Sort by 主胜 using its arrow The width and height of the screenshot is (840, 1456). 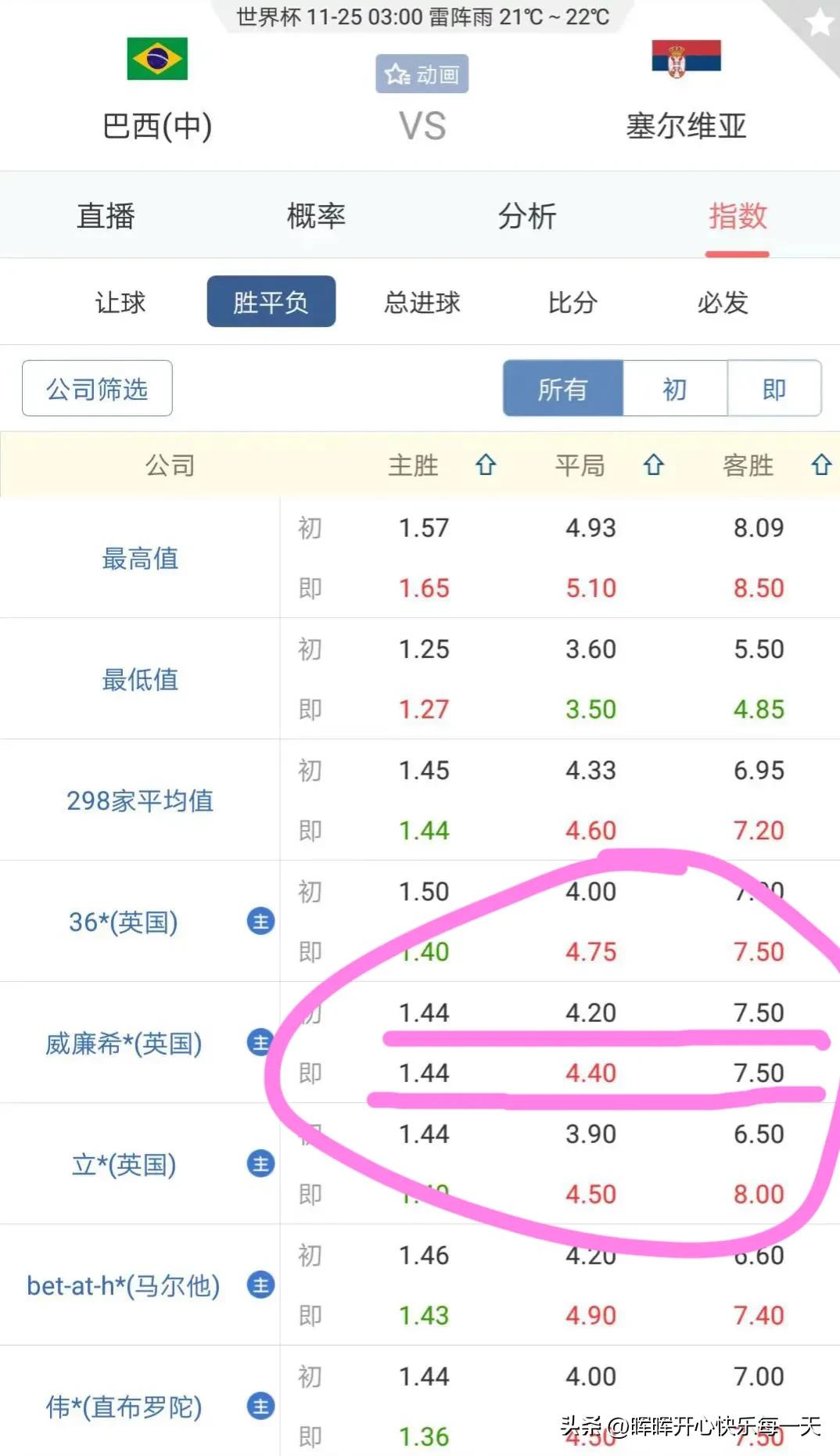click(x=485, y=465)
